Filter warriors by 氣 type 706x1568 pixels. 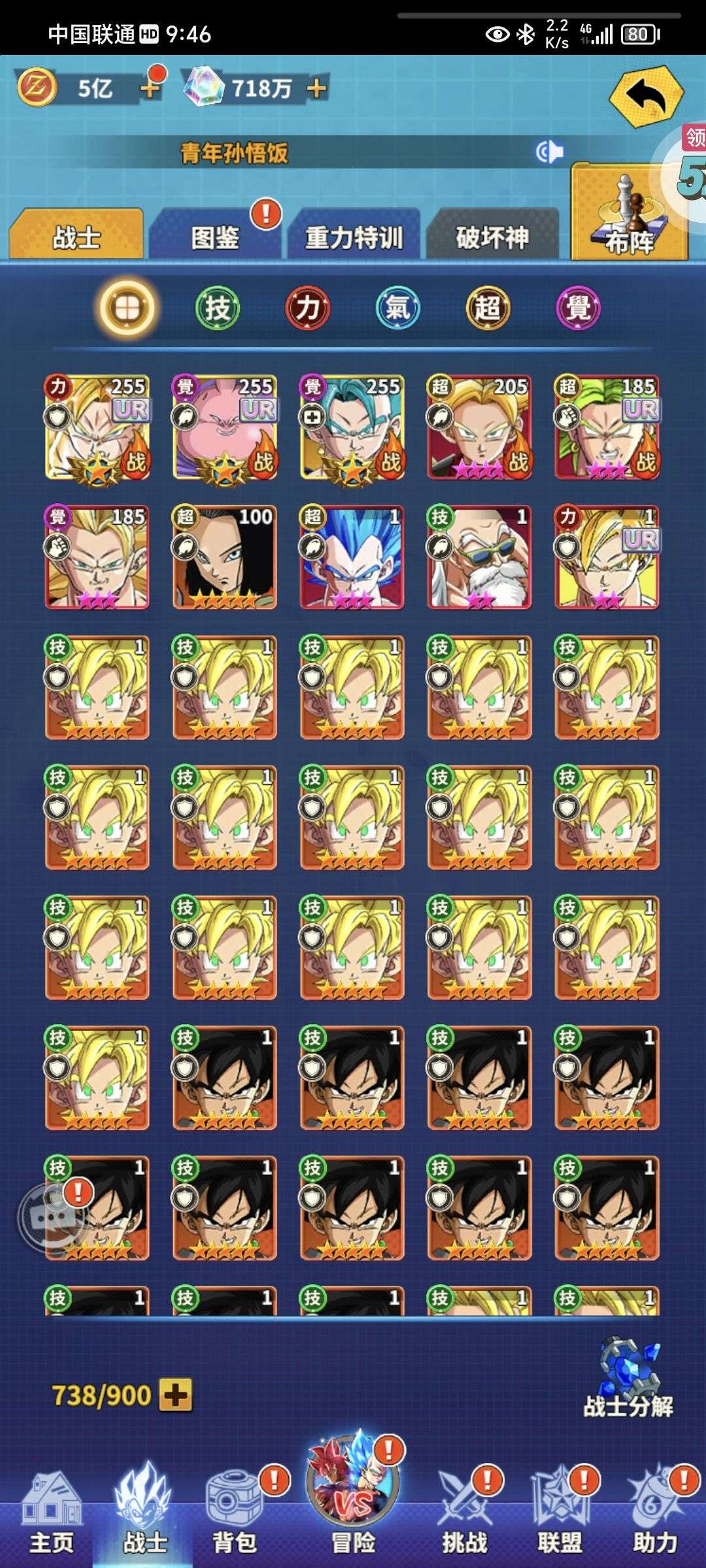point(397,308)
